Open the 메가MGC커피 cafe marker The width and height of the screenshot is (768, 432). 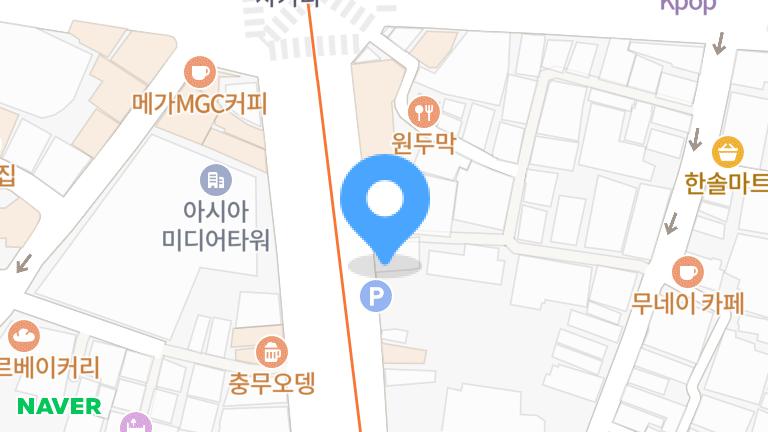(200, 72)
